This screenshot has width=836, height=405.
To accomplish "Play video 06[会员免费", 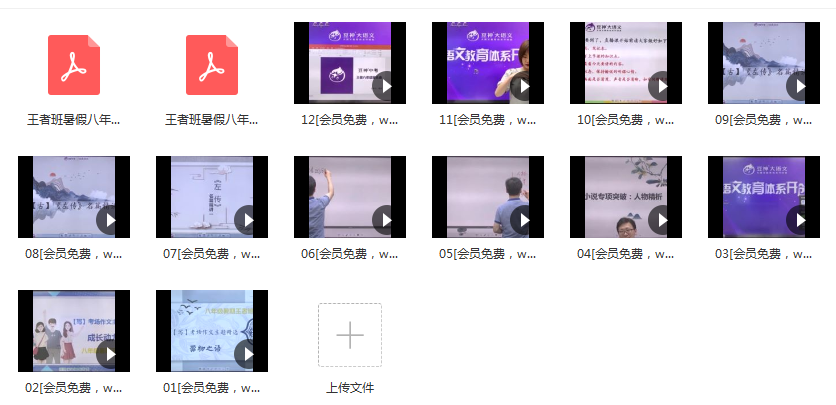I will tap(350, 197).
